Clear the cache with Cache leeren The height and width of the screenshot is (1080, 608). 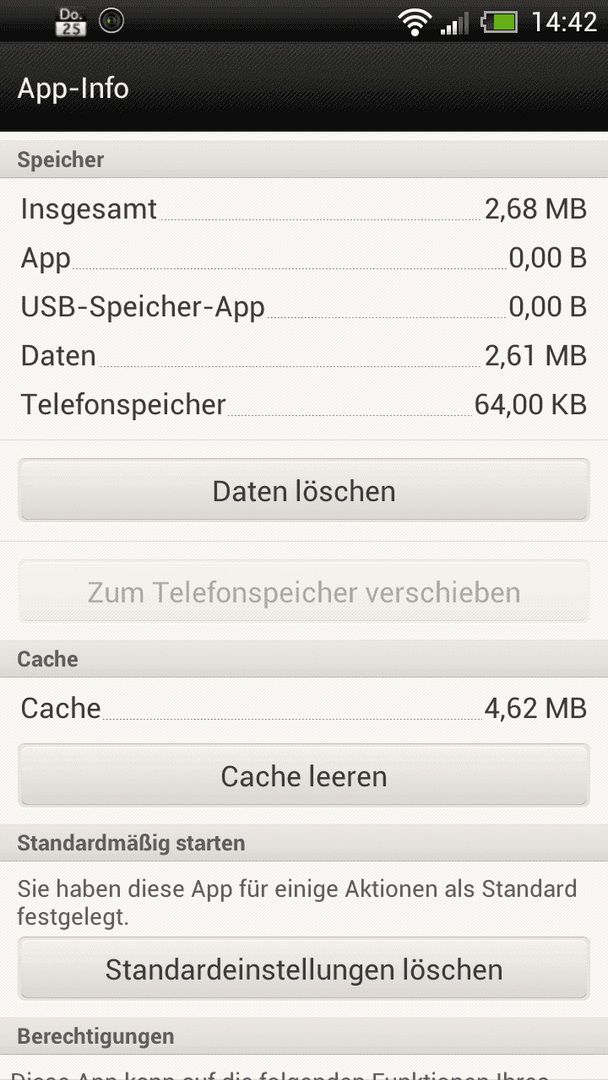tap(304, 776)
